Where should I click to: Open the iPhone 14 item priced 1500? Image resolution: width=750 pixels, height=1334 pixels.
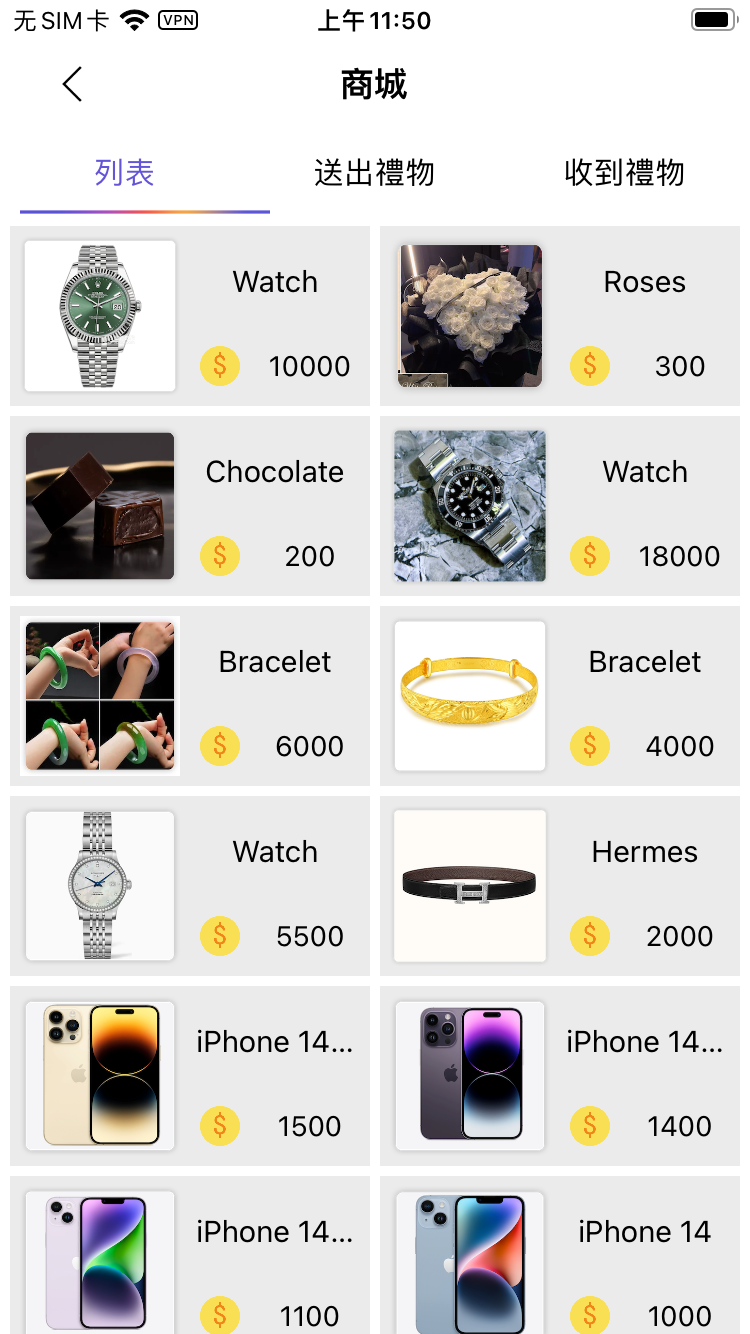click(x=190, y=1076)
